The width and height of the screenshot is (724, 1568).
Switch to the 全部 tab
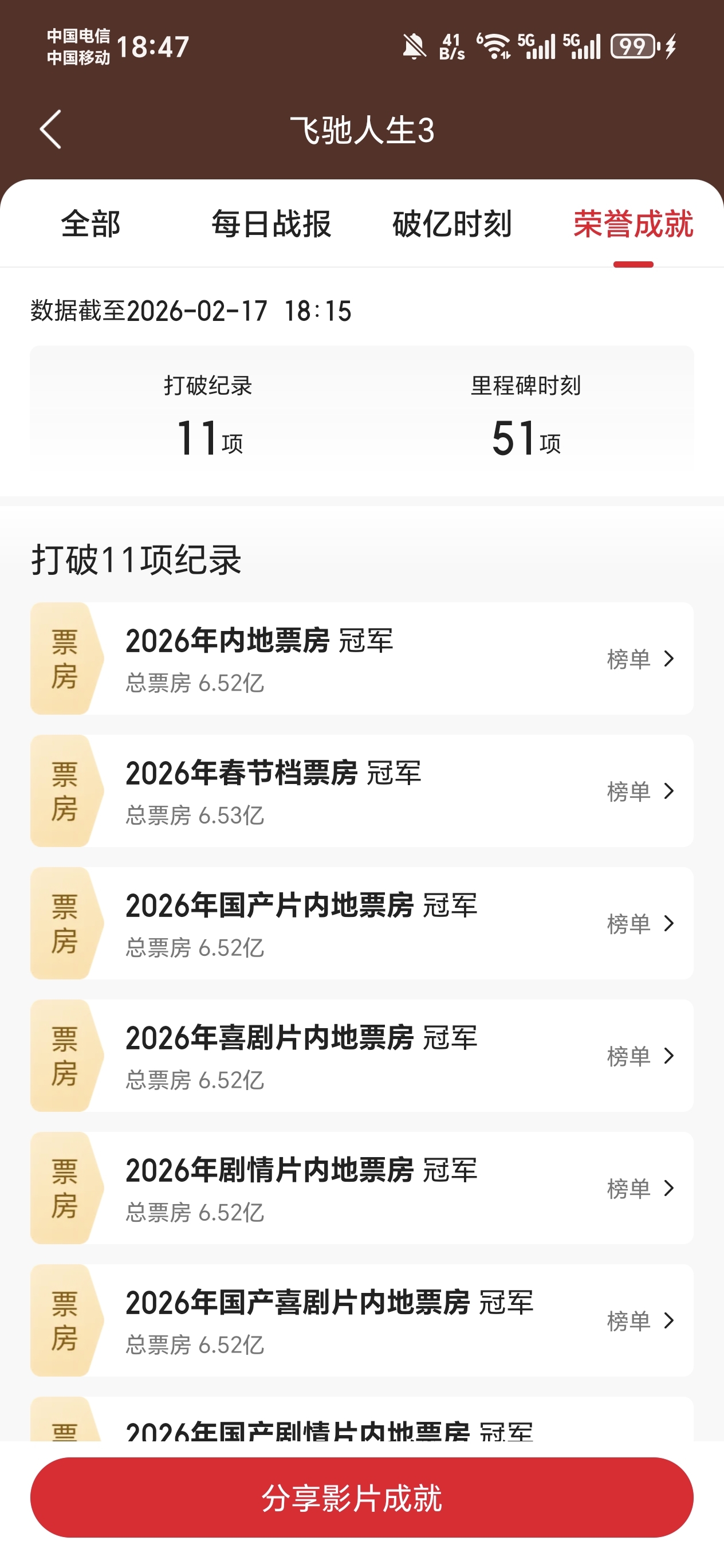tap(91, 224)
